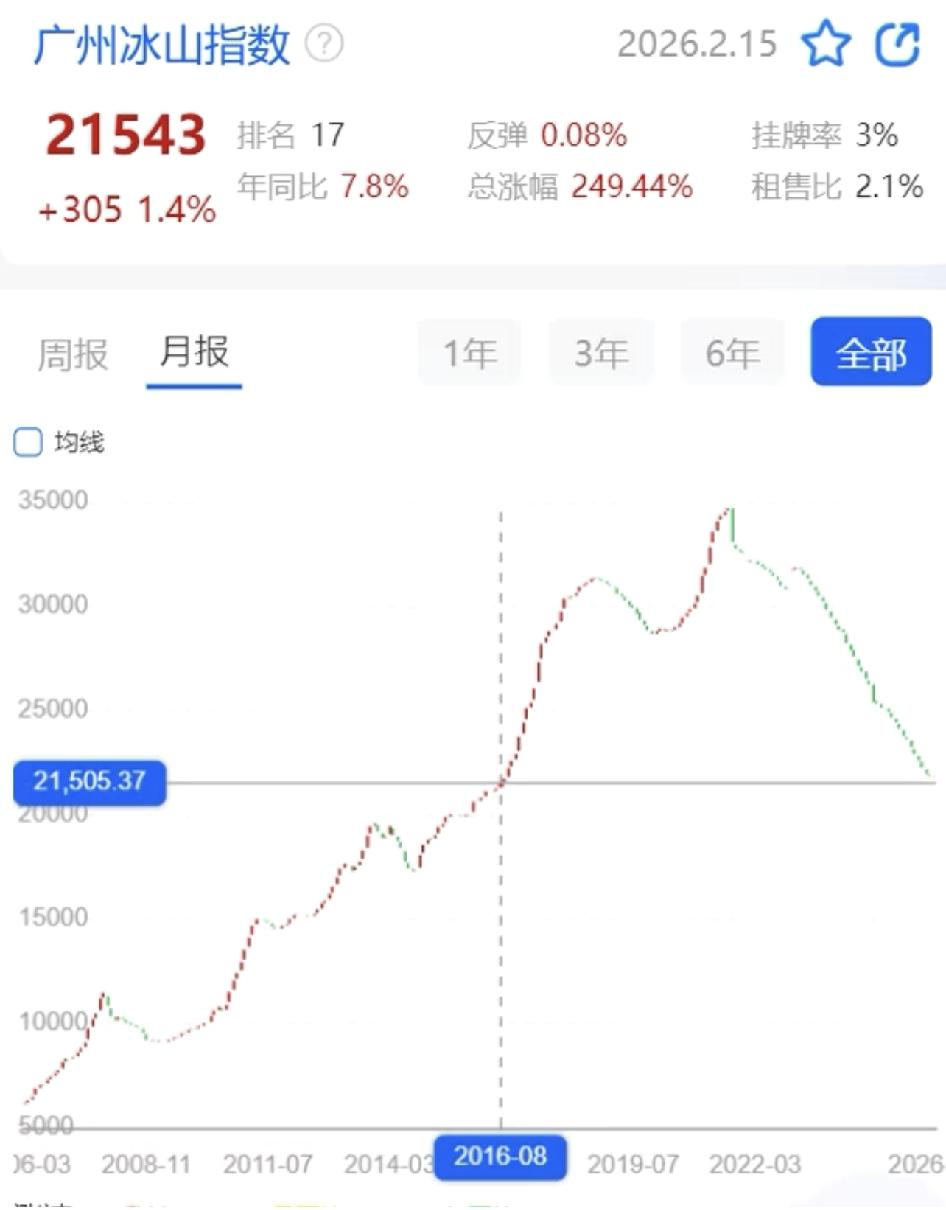The height and width of the screenshot is (1210, 946).
Task: Open the 21,505.37 price level label
Action: tap(89, 783)
